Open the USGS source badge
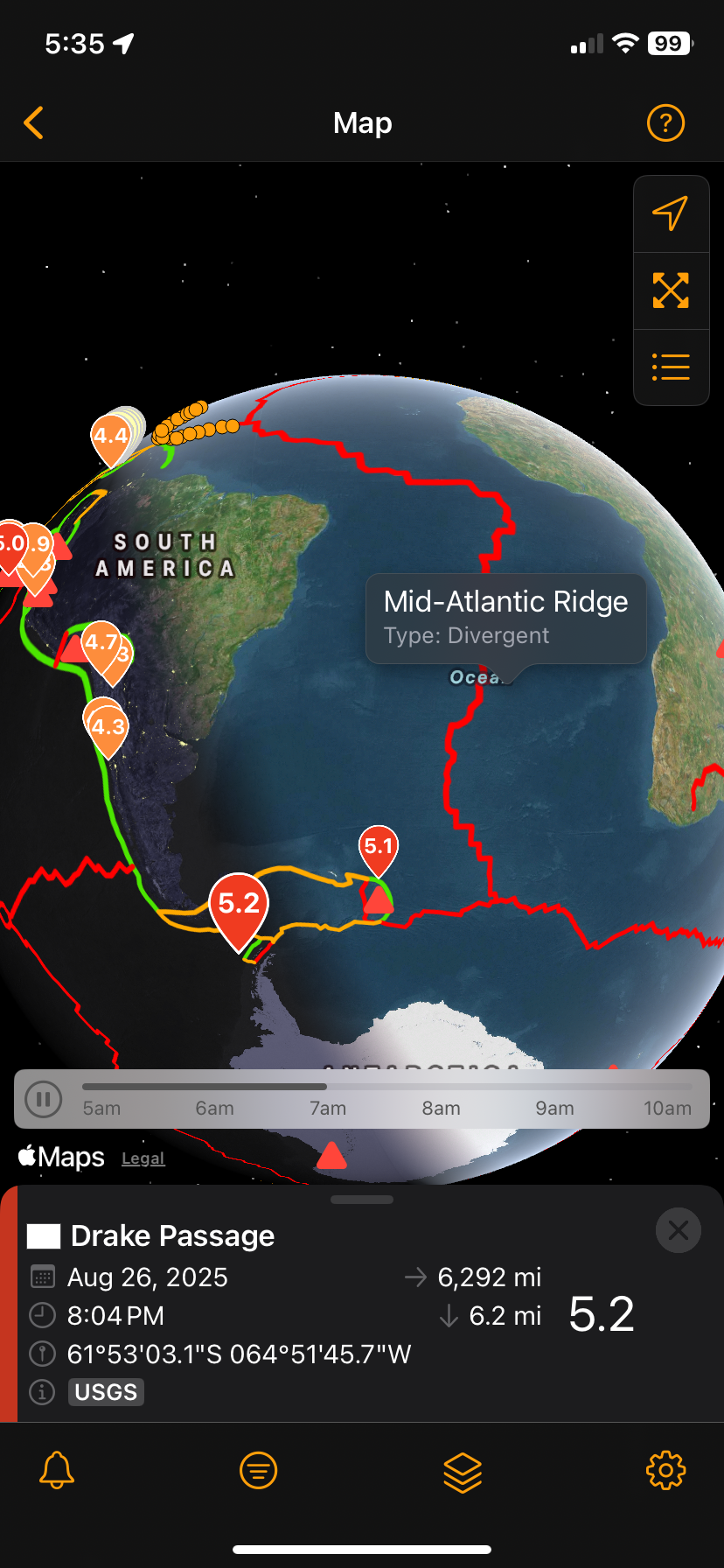Screen dimensions: 724x1568 point(106,1392)
